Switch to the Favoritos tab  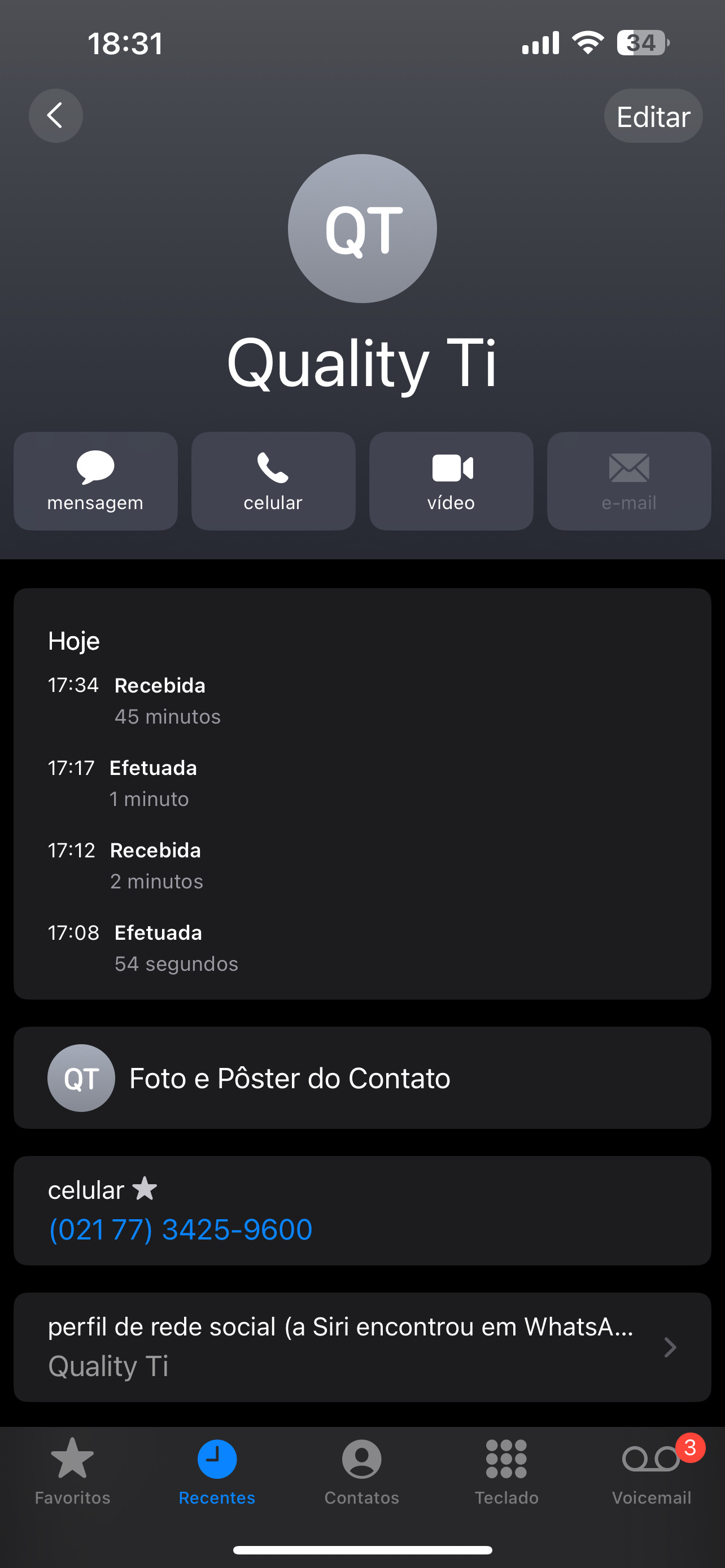tap(72, 1470)
